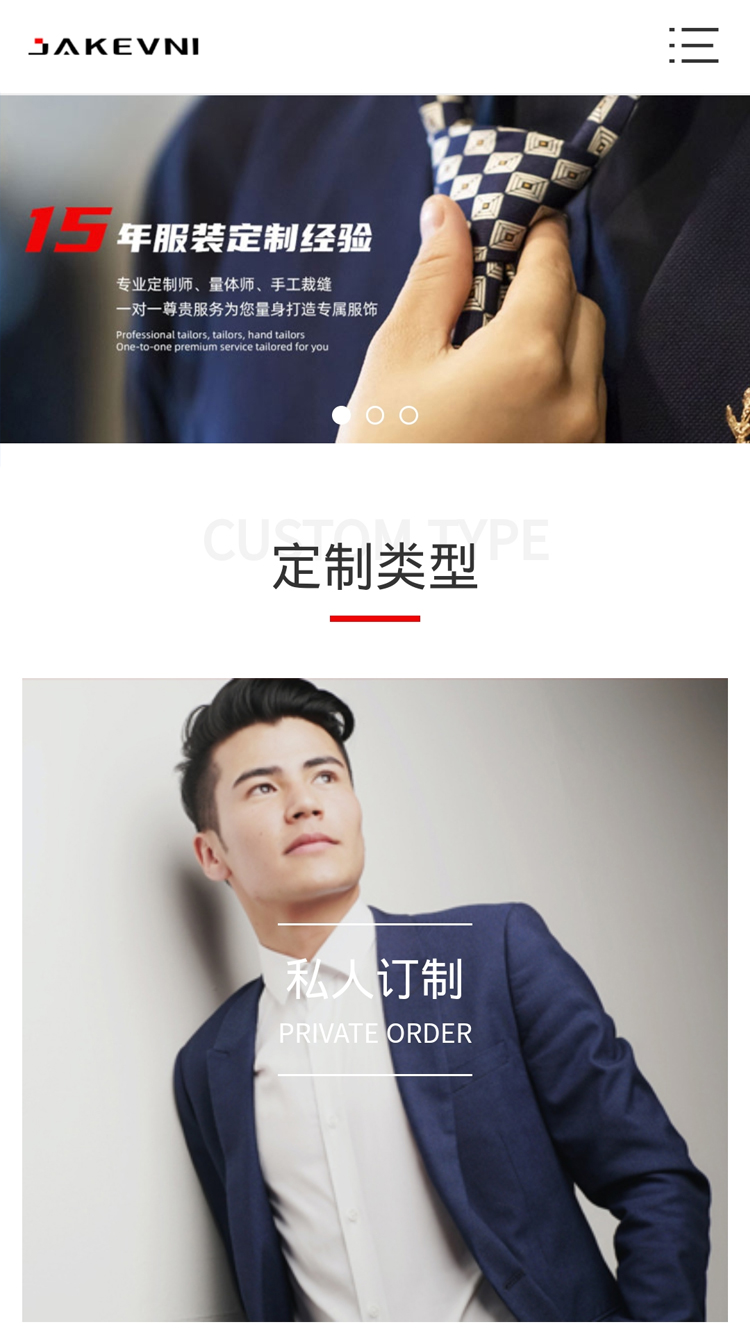This screenshot has height=1334, width=750.
Task: Open the hamburger navigation menu
Action: (694, 46)
